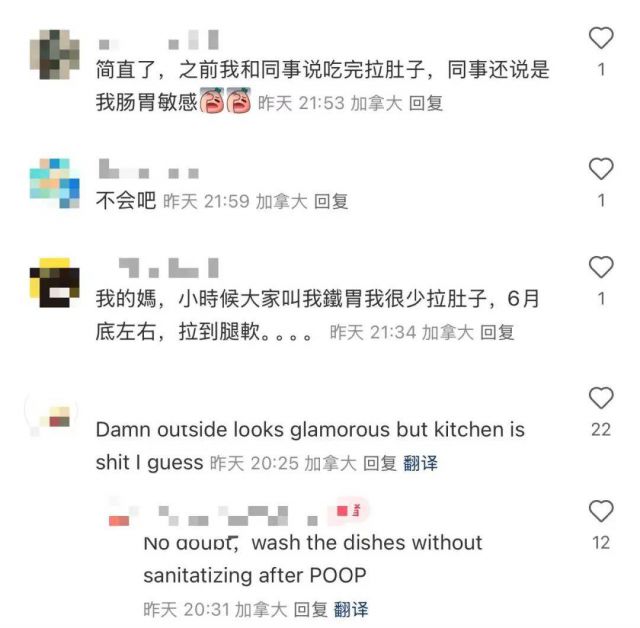Translate the 'Damn outside looks glamorous' comment
The height and width of the screenshot is (628, 640).
click(x=419, y=463)
